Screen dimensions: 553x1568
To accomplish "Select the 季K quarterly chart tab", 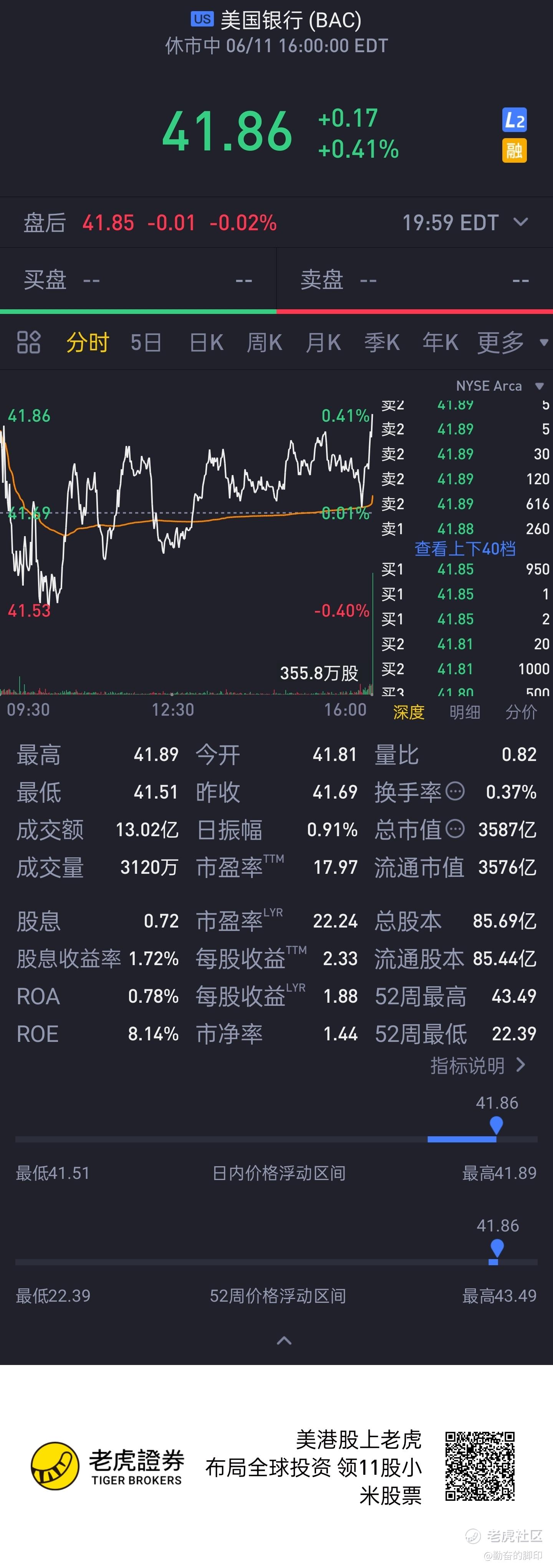I will (x=382, y=343).
